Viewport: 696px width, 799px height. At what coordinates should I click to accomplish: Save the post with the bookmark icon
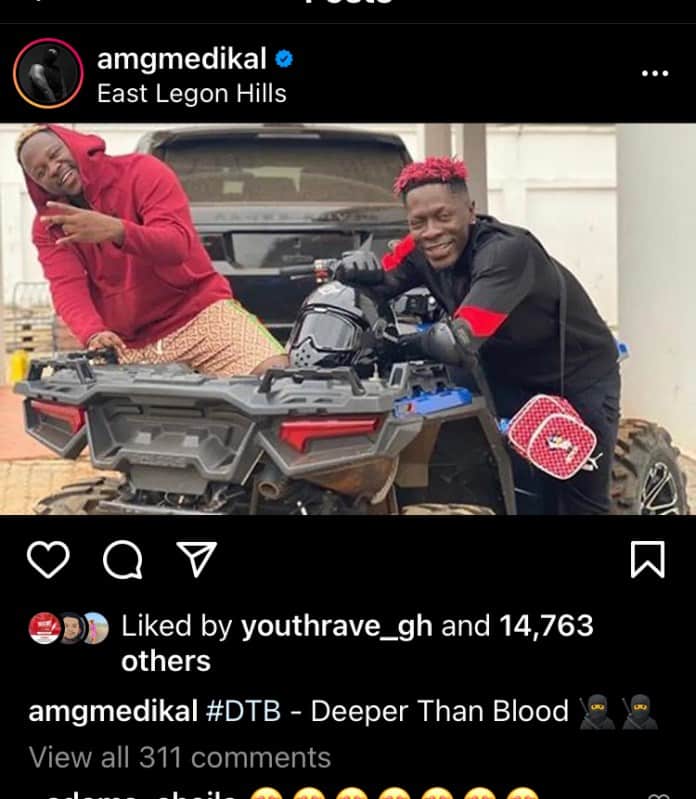[x=648, y=560]
